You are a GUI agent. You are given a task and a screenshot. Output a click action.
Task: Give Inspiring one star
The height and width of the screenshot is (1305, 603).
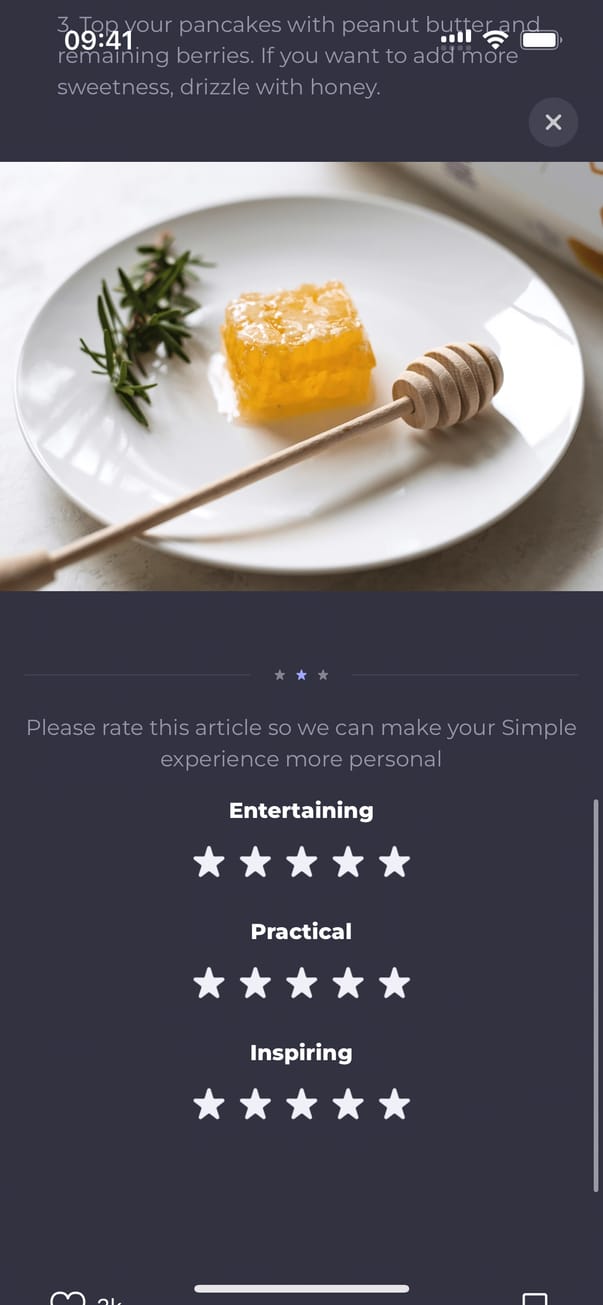click(x=208, y=1105)
